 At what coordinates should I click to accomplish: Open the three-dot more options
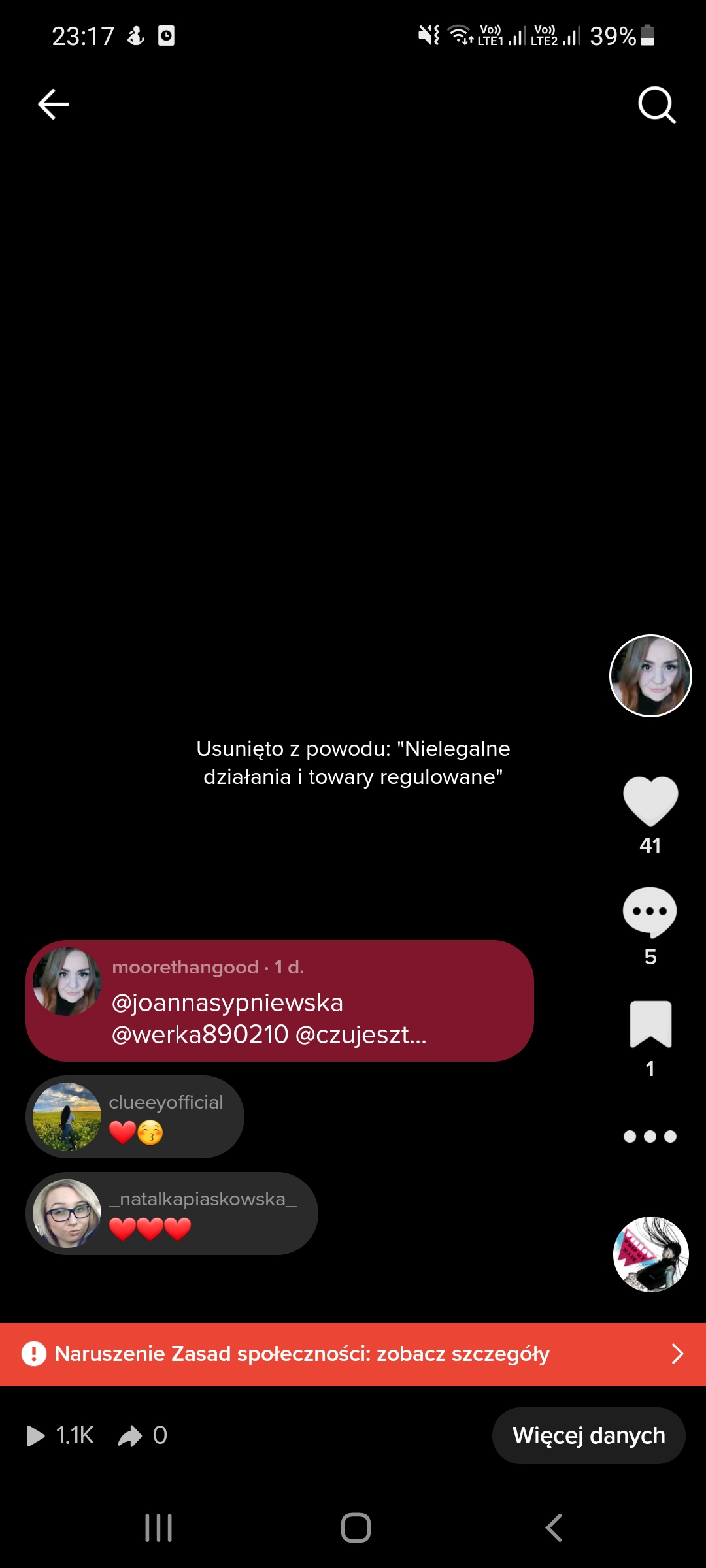(650, 1137)
